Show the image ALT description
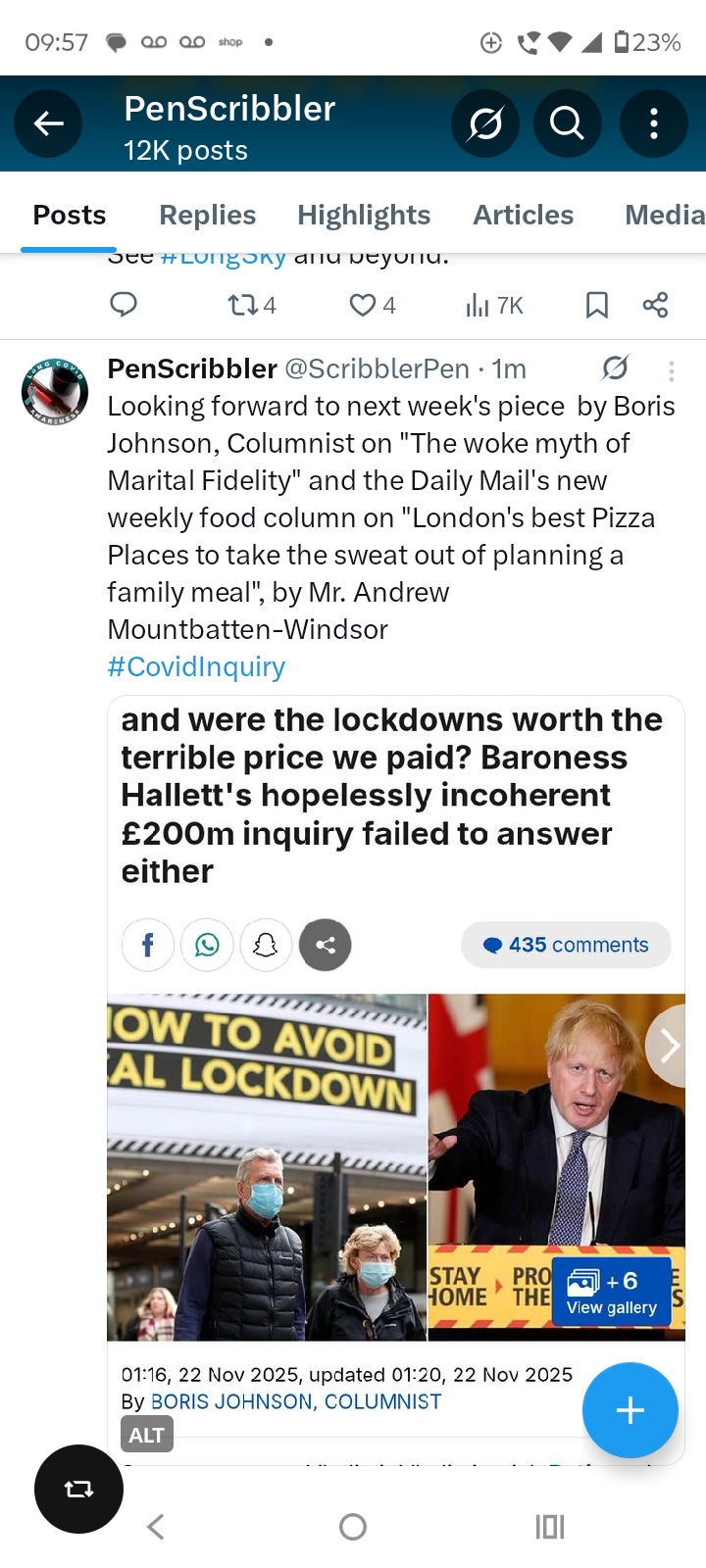The width and height of the screenshot is (706, 1568). click(x=146, y=1435)
